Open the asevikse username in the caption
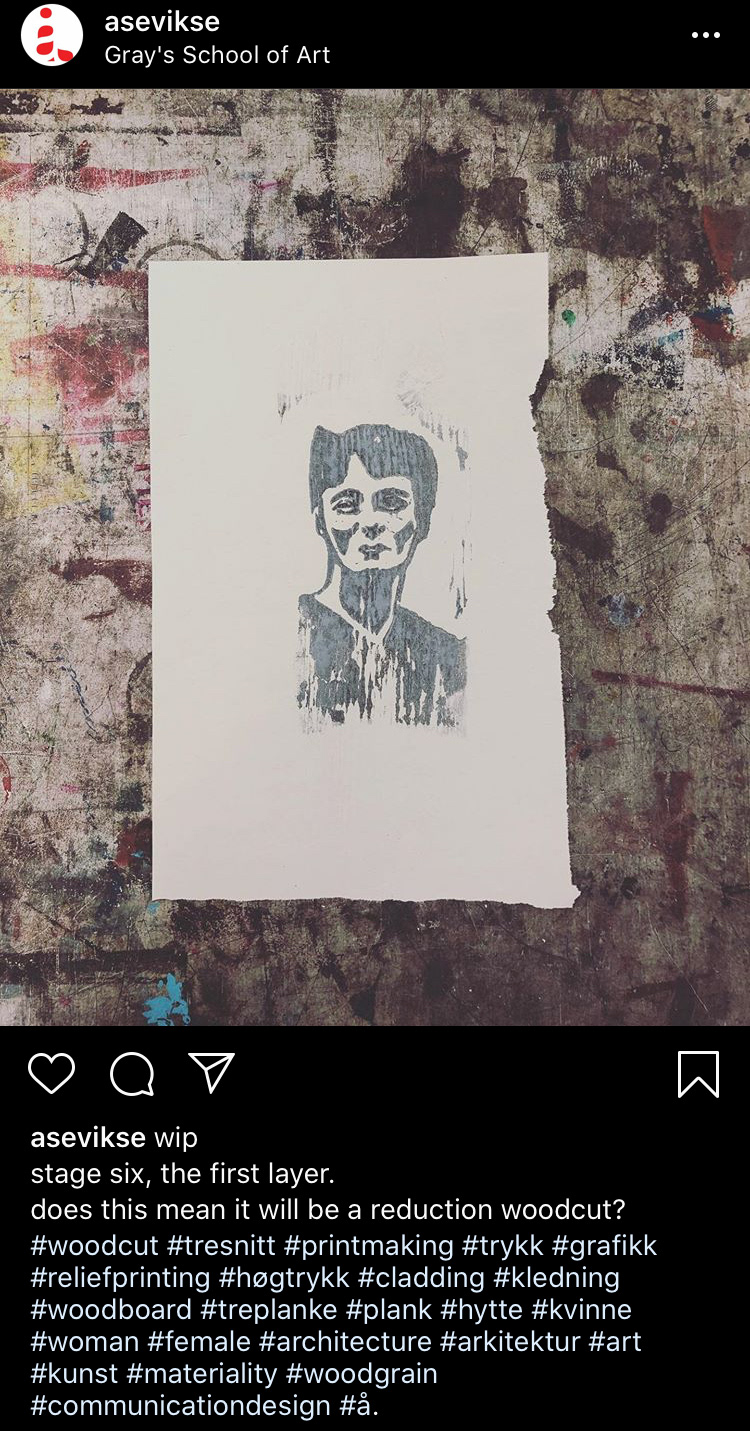 tap(89, 1138)
